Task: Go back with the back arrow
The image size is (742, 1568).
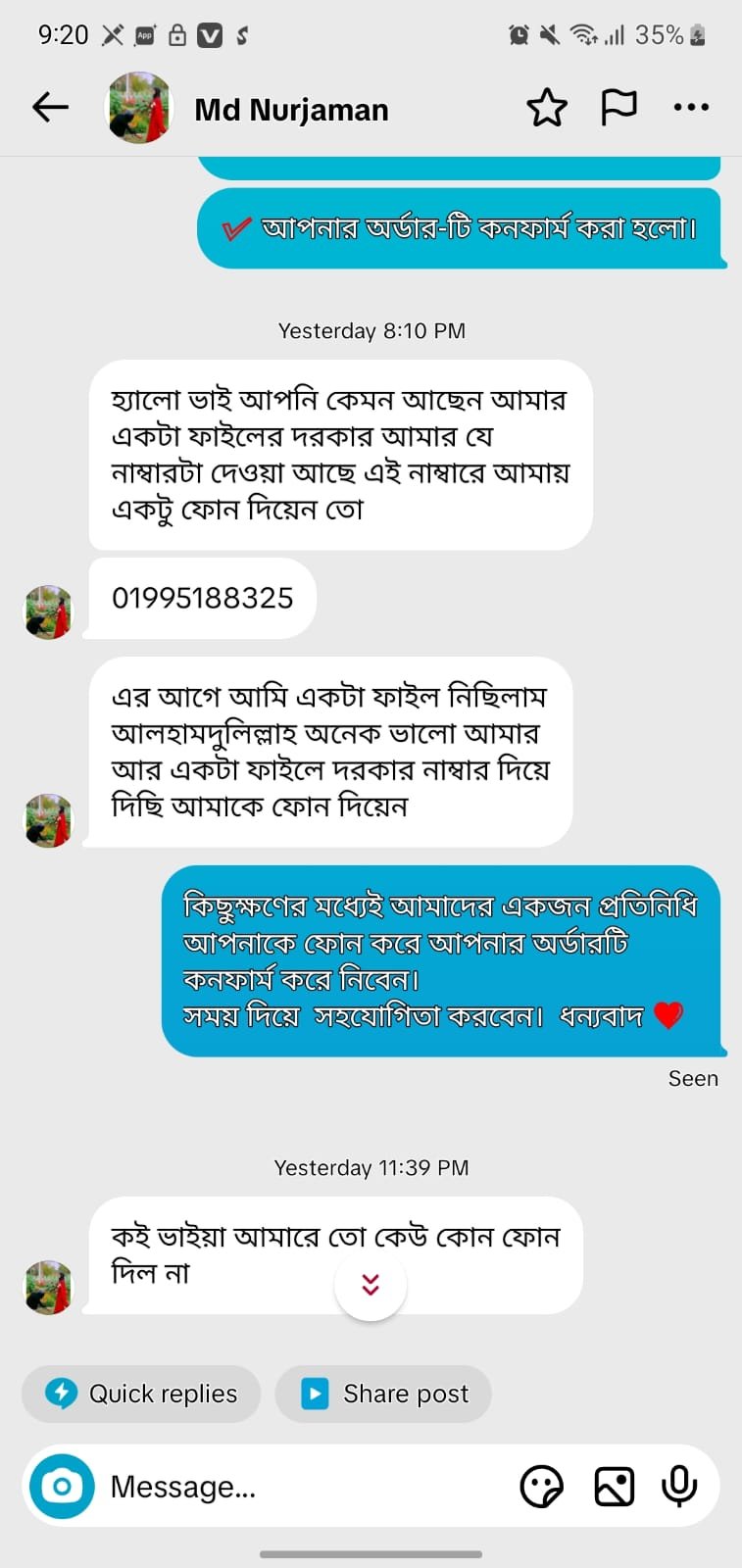Action: (49, 108)
